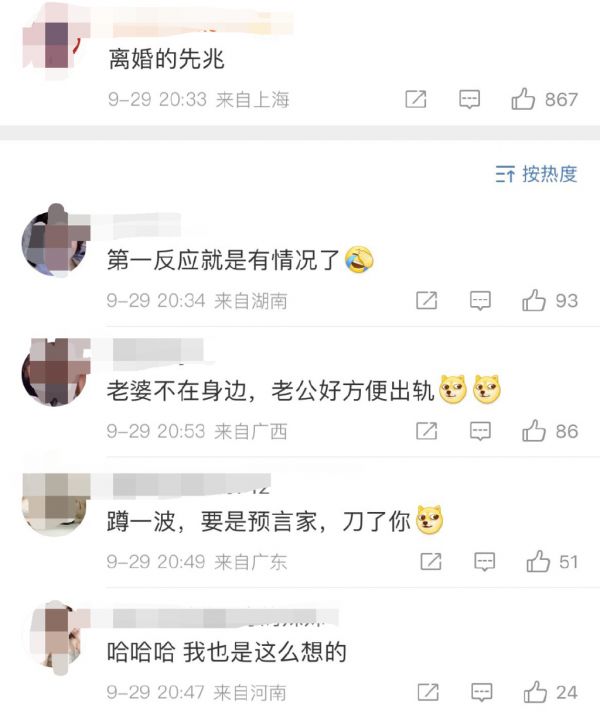Reply to the comment '离婚的先兆'
The width and height of the screenshot is (600, 718).
469,99
